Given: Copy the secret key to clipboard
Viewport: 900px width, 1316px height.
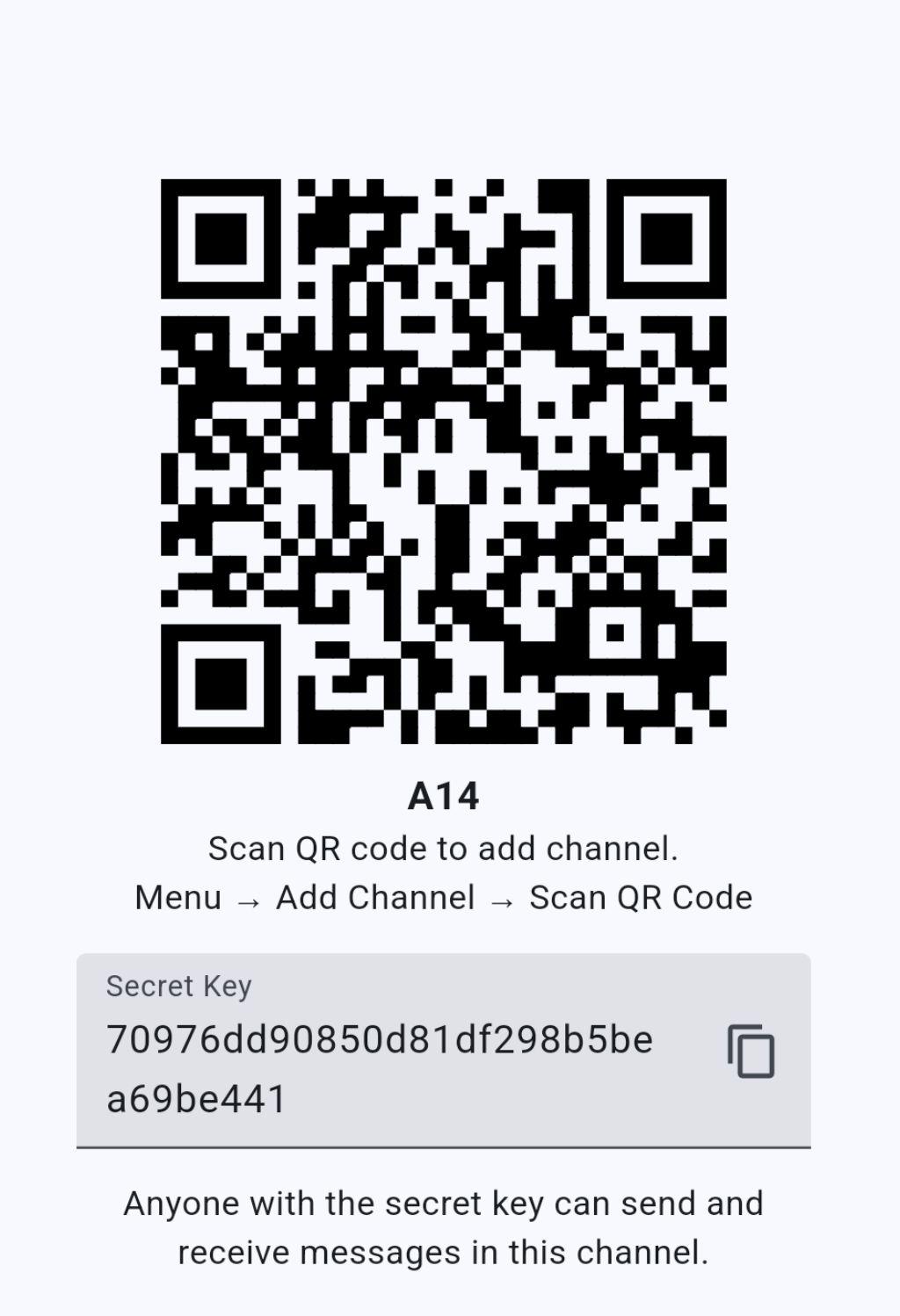Looking at the screenshot, I should tap(751, 1051).
